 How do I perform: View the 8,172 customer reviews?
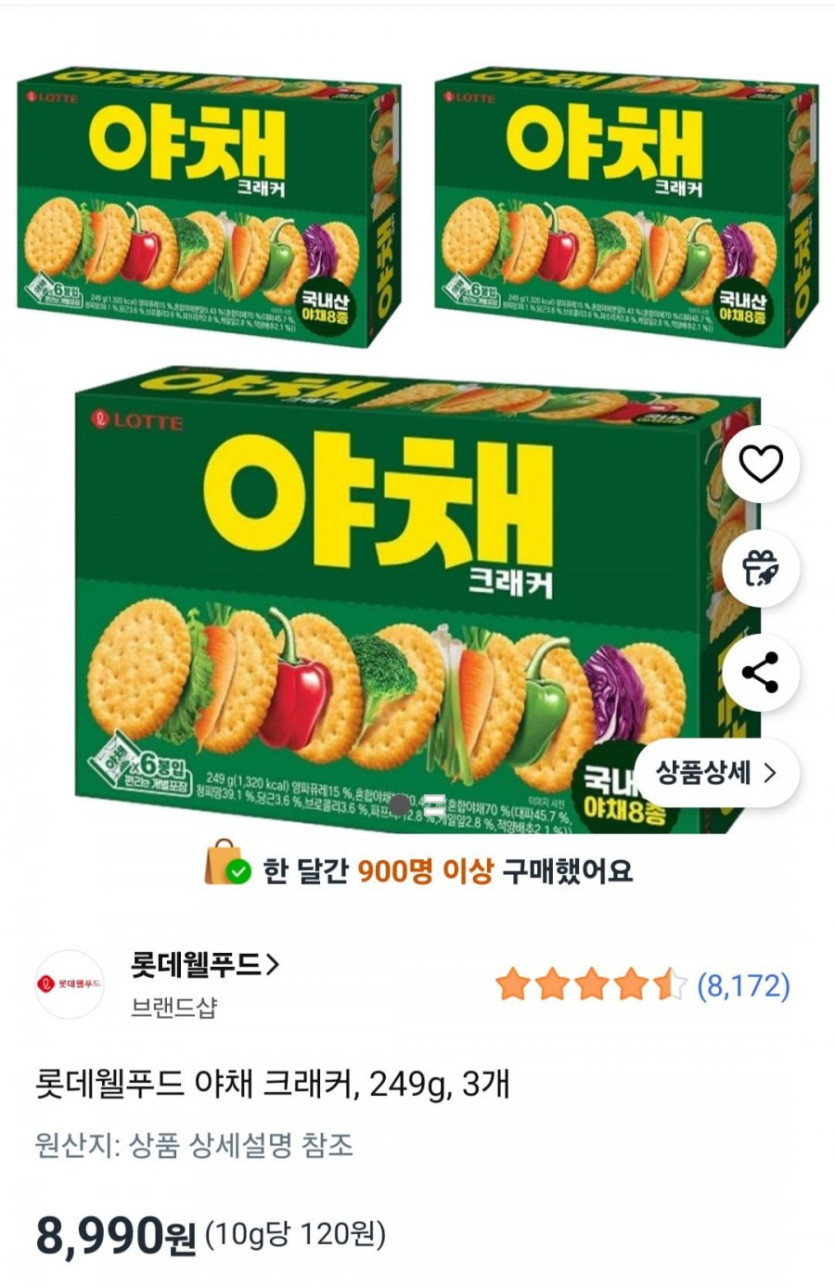743,987
